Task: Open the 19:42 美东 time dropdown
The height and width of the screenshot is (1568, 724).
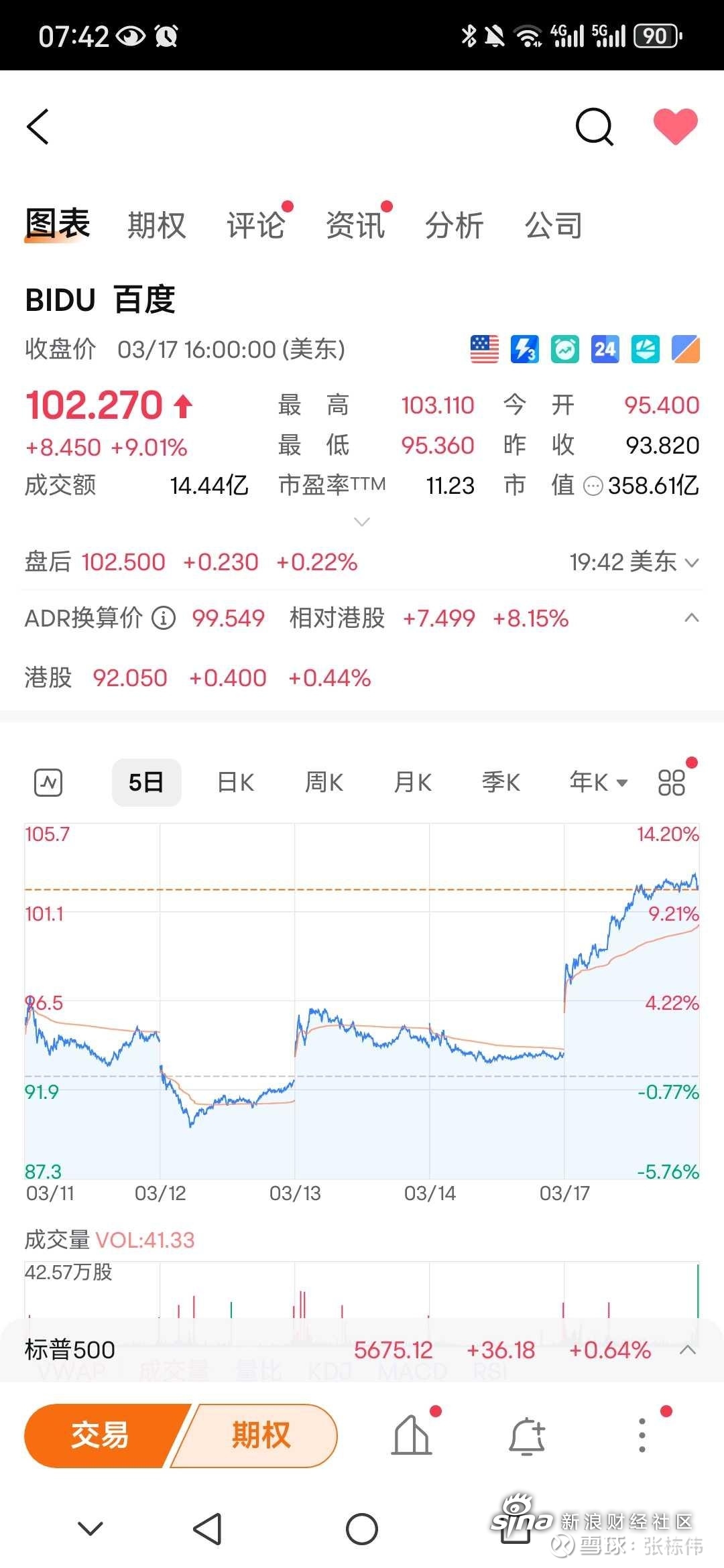Action: coord(634,562)
